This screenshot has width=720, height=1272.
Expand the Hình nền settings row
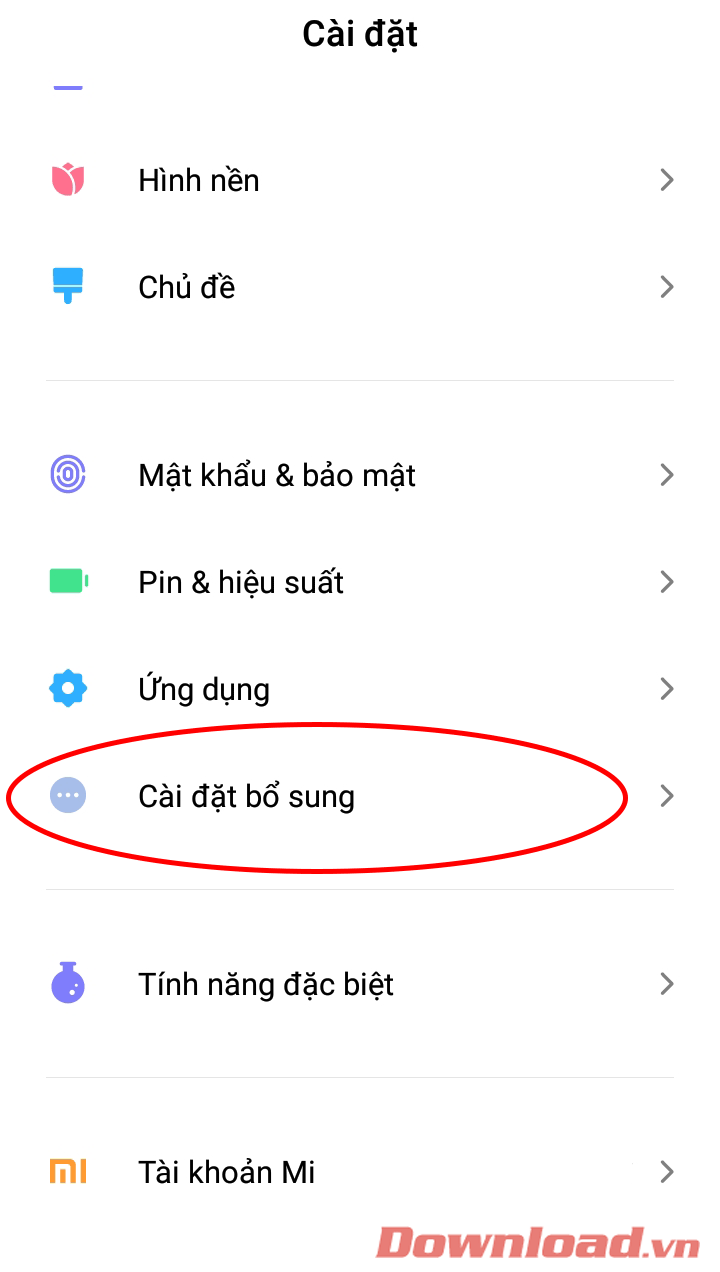667,180
